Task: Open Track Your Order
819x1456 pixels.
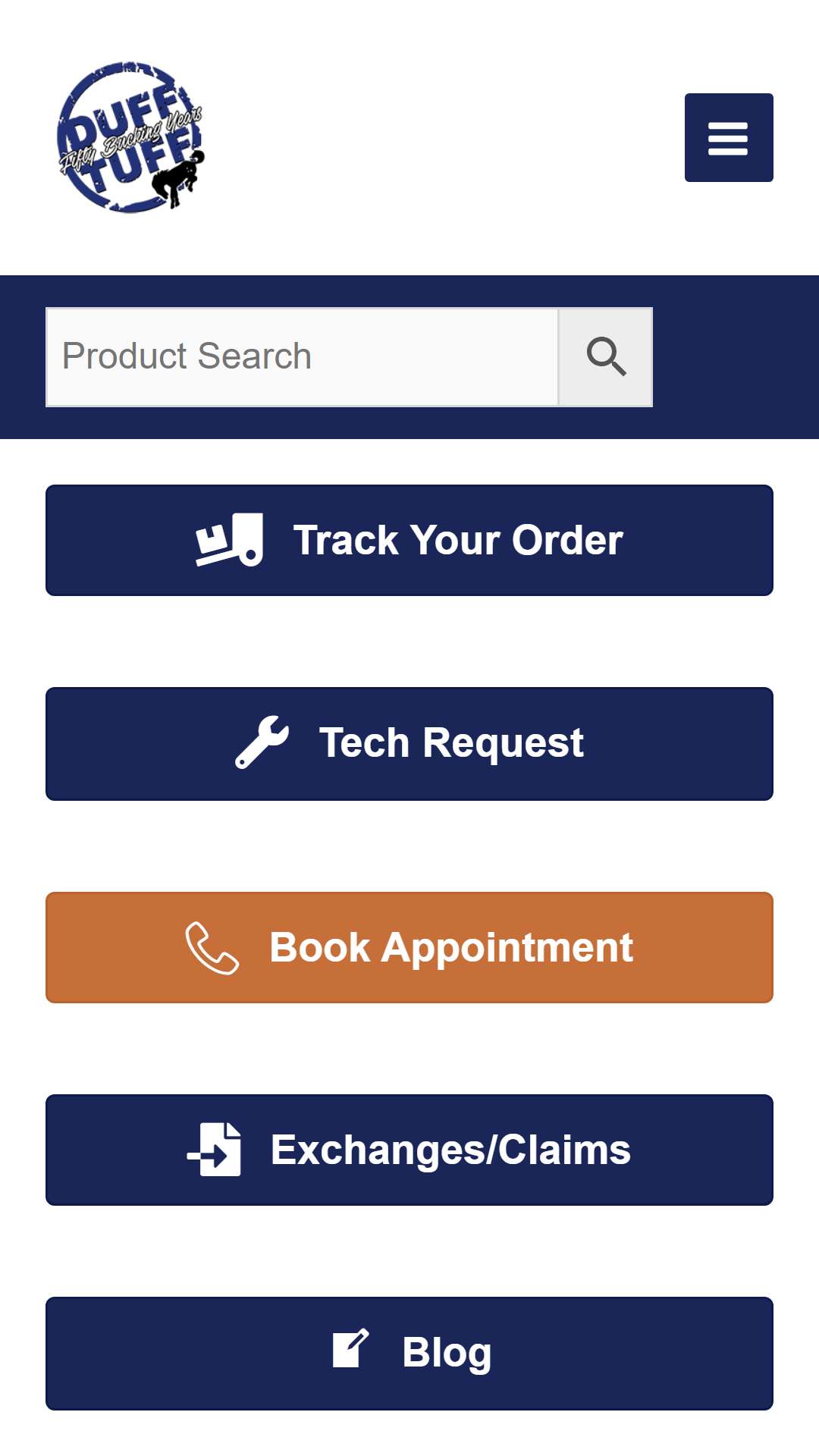Action: [409, 540]
